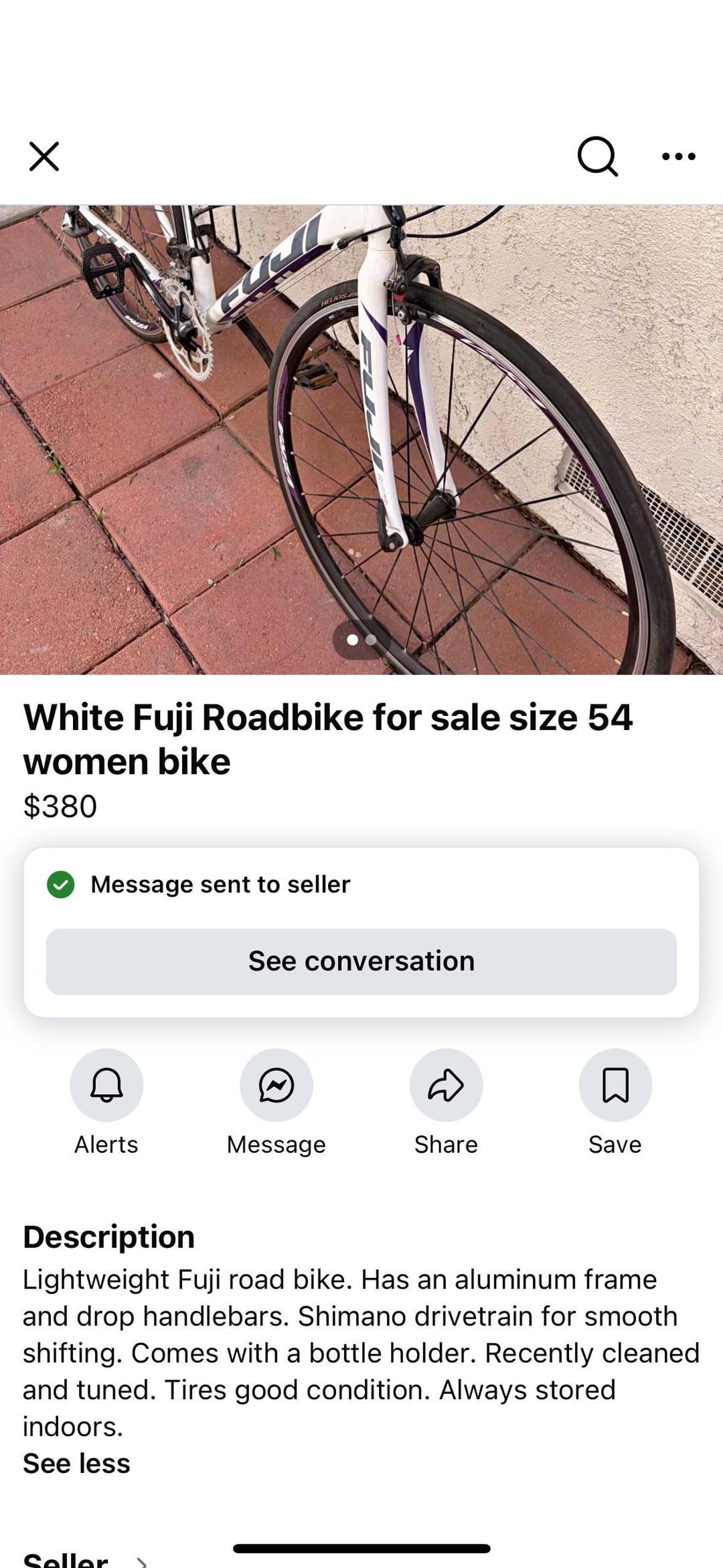
Task: Open the search magnifier icon
Action: tap(597, 157)
